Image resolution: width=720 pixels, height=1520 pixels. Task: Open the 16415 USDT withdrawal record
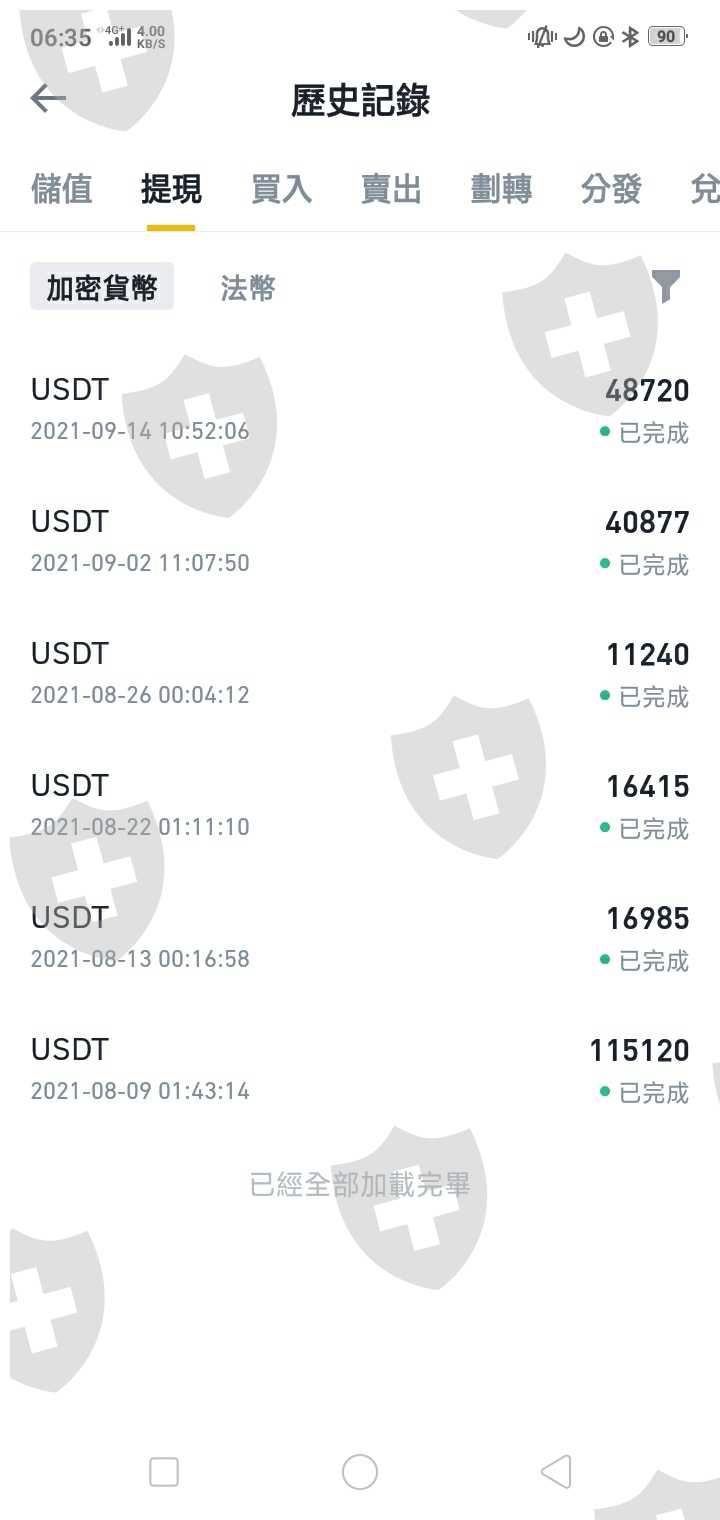pos(360,806)
